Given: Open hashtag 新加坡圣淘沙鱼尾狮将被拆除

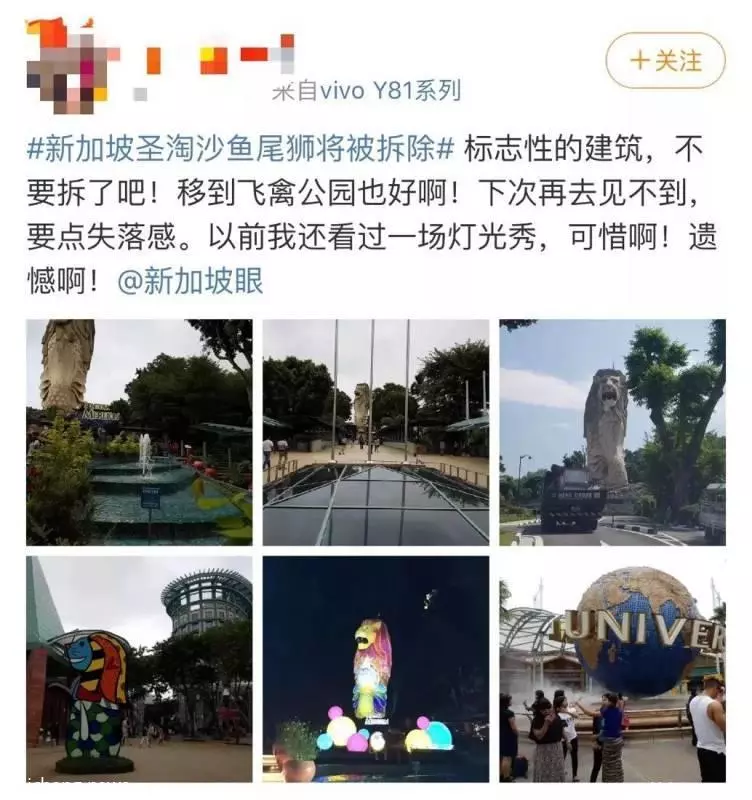Looking at the screenshot, I should click(x=242, y=149).
